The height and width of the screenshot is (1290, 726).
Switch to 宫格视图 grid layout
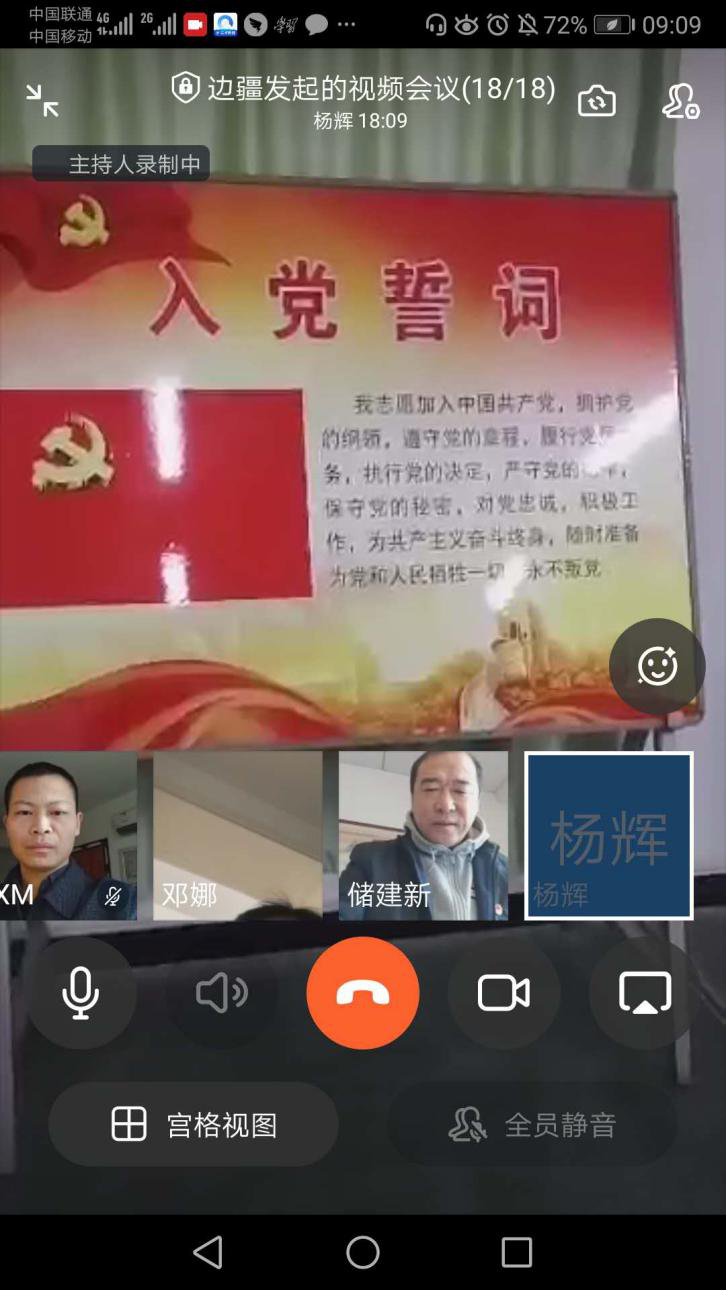[x=193, y=1124]
